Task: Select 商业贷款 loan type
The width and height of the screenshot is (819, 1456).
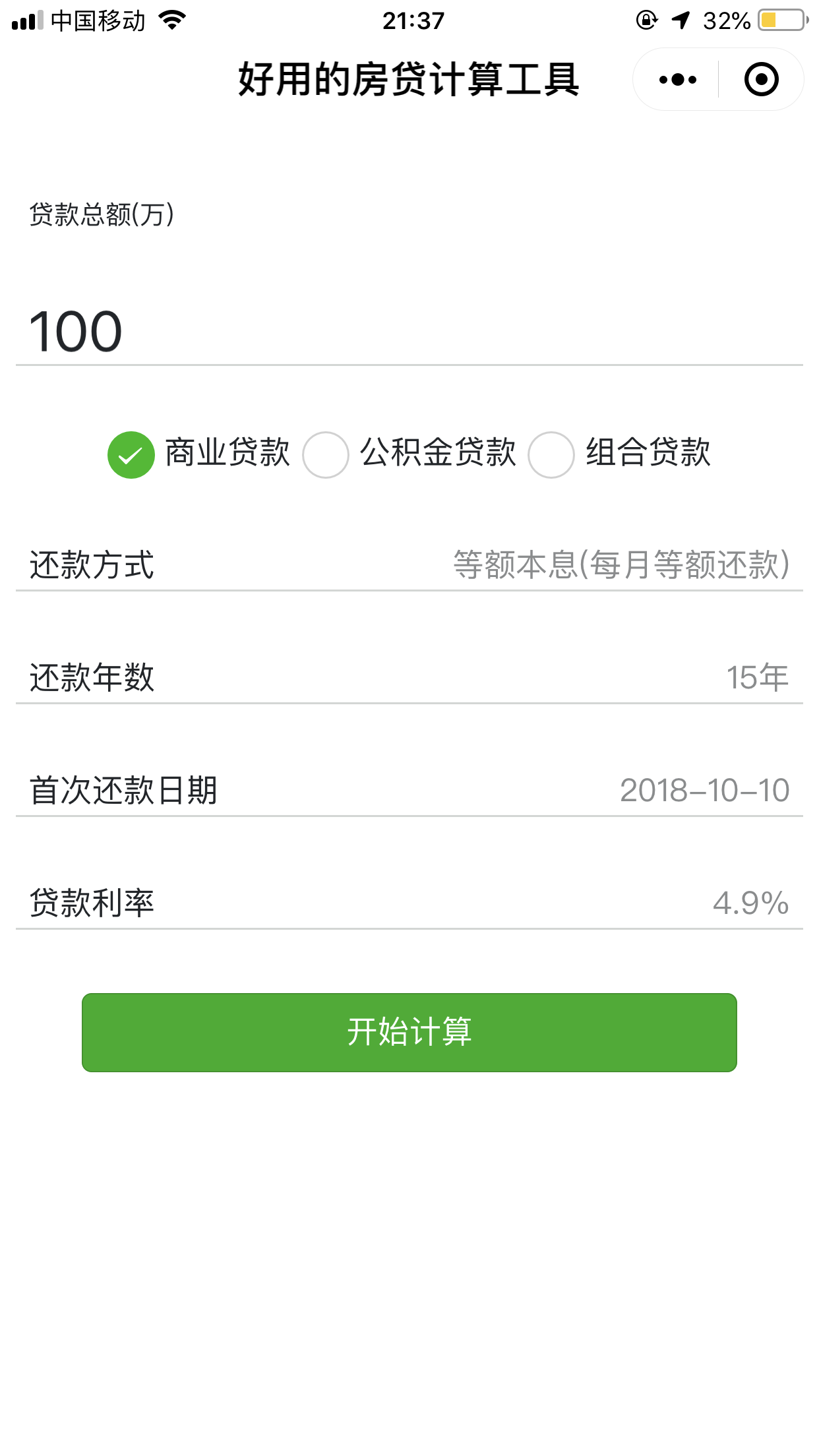Action: tap(199, 454)
